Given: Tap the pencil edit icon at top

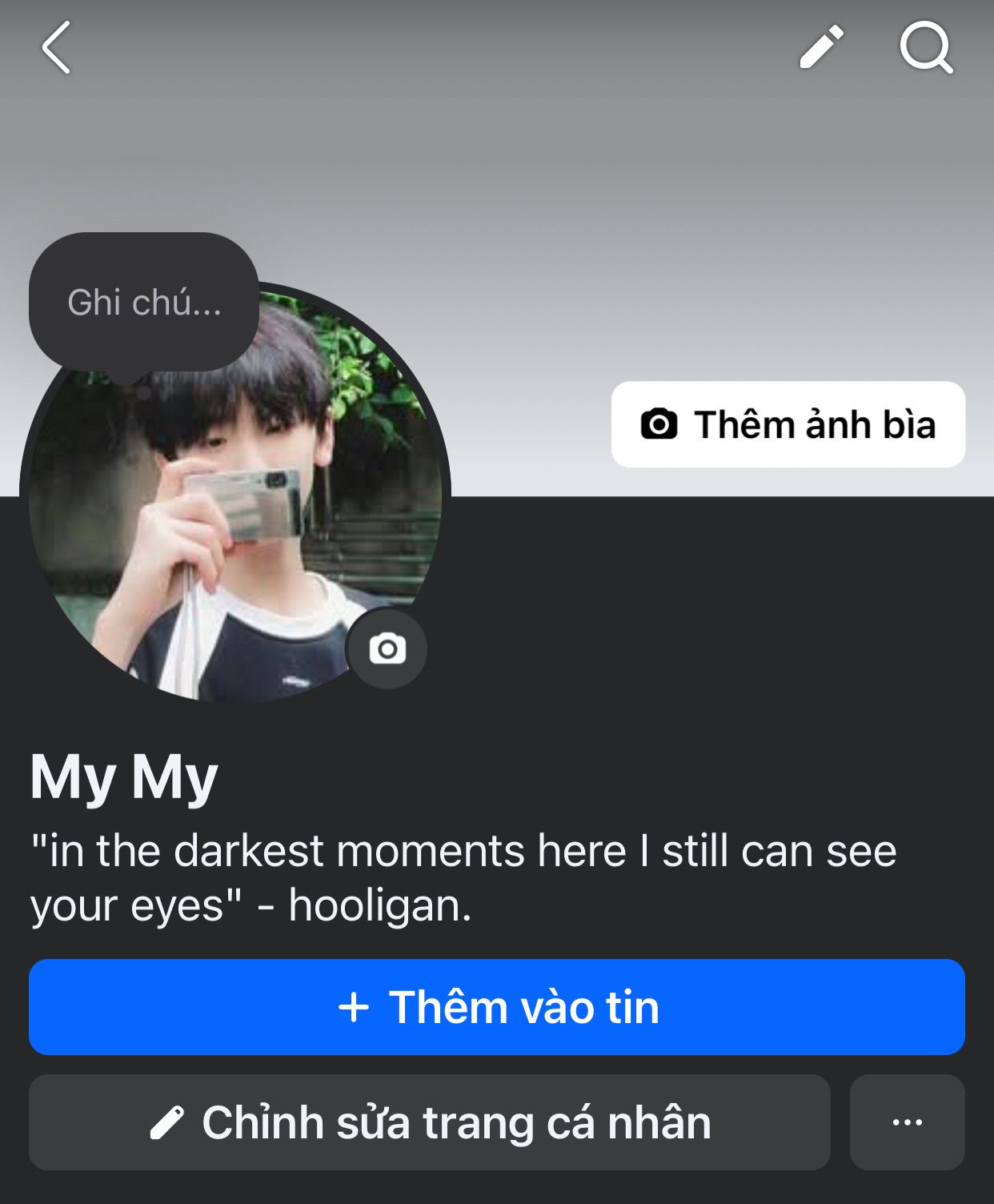Looking at the screenshot, I should (x=822, y=47).
